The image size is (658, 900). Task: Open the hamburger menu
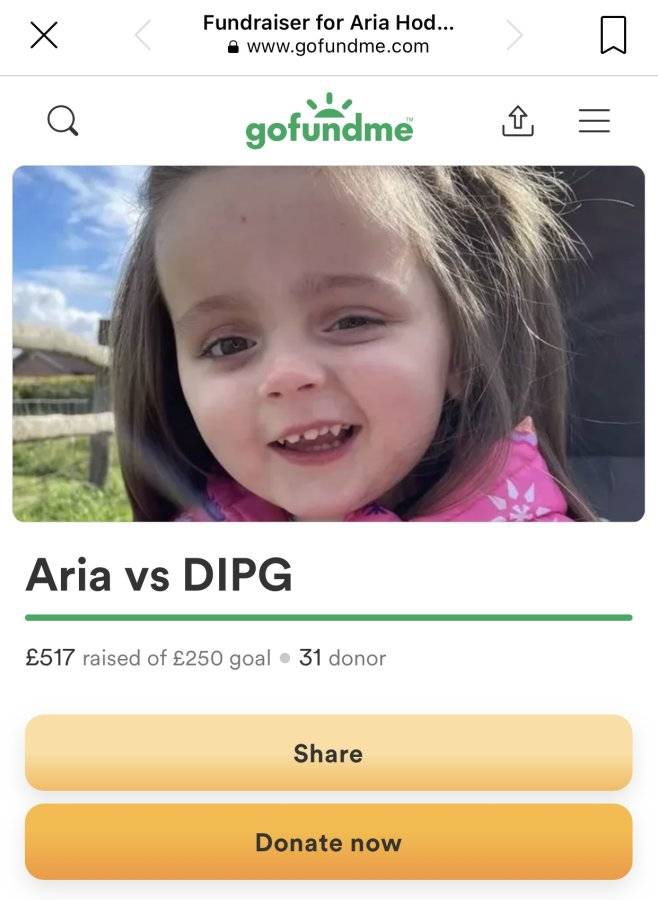click(x=594, y=121)
